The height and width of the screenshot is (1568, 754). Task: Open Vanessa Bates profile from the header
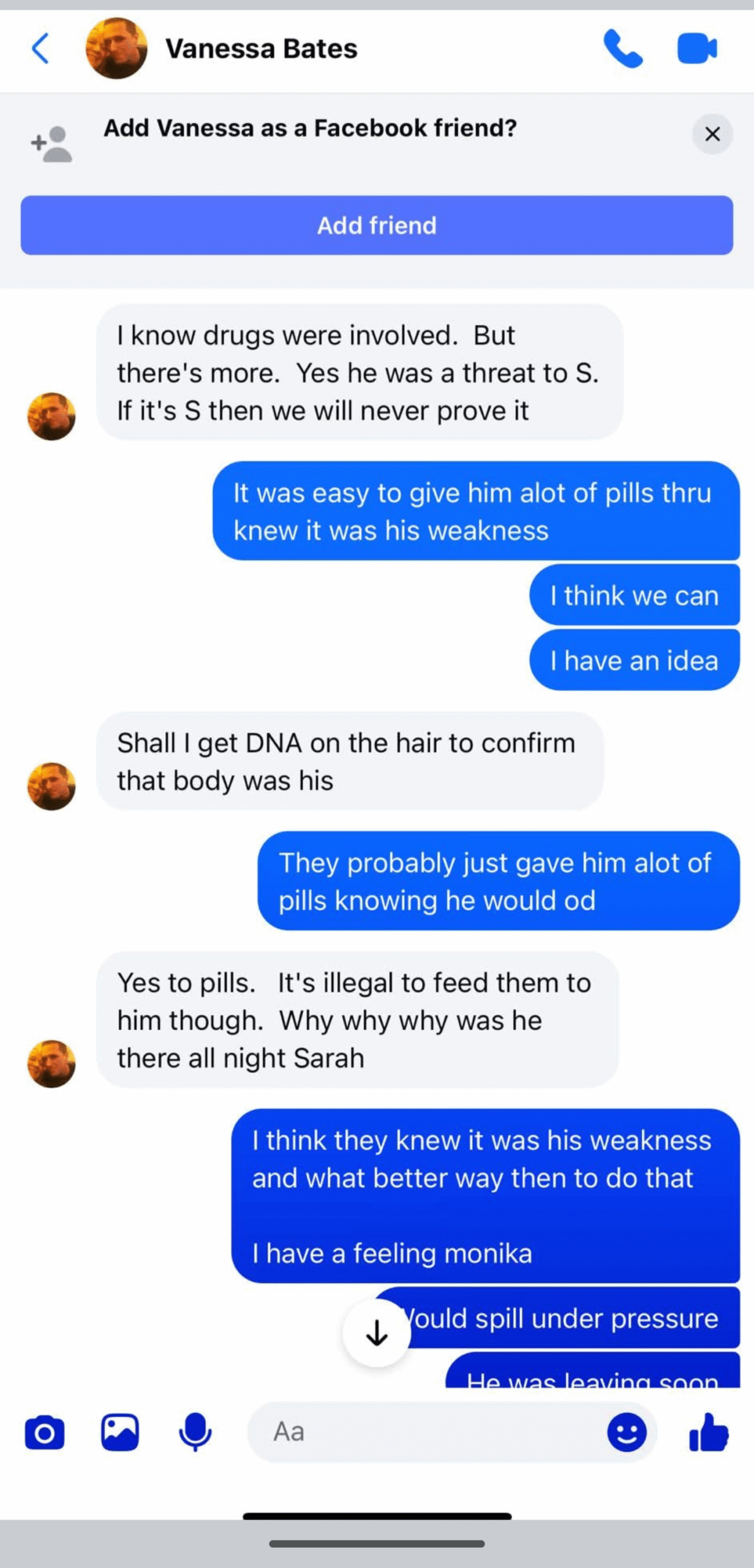tap(260, 49)
